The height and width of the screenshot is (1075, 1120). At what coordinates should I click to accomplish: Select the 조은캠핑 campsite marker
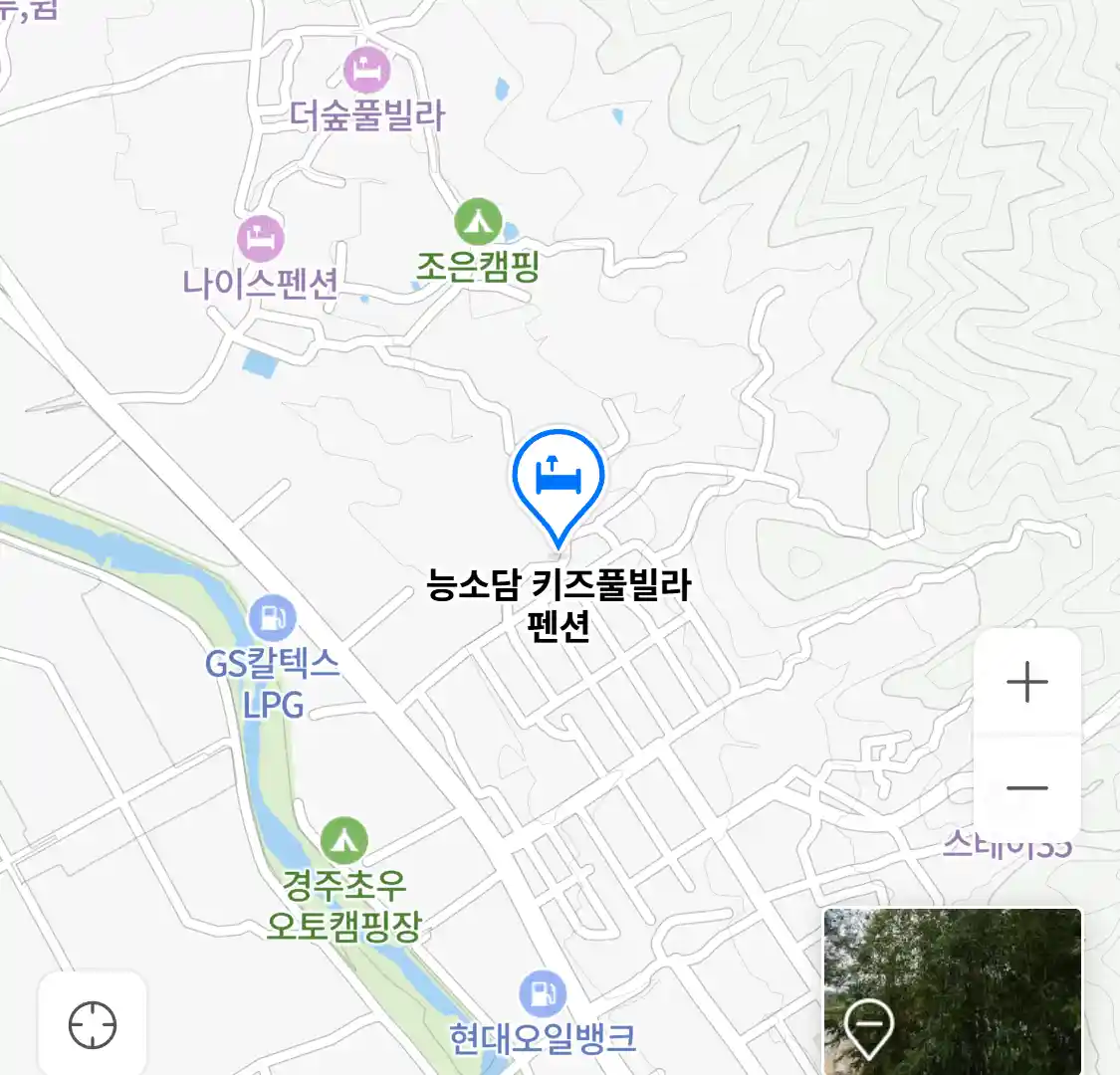[478, 221]
